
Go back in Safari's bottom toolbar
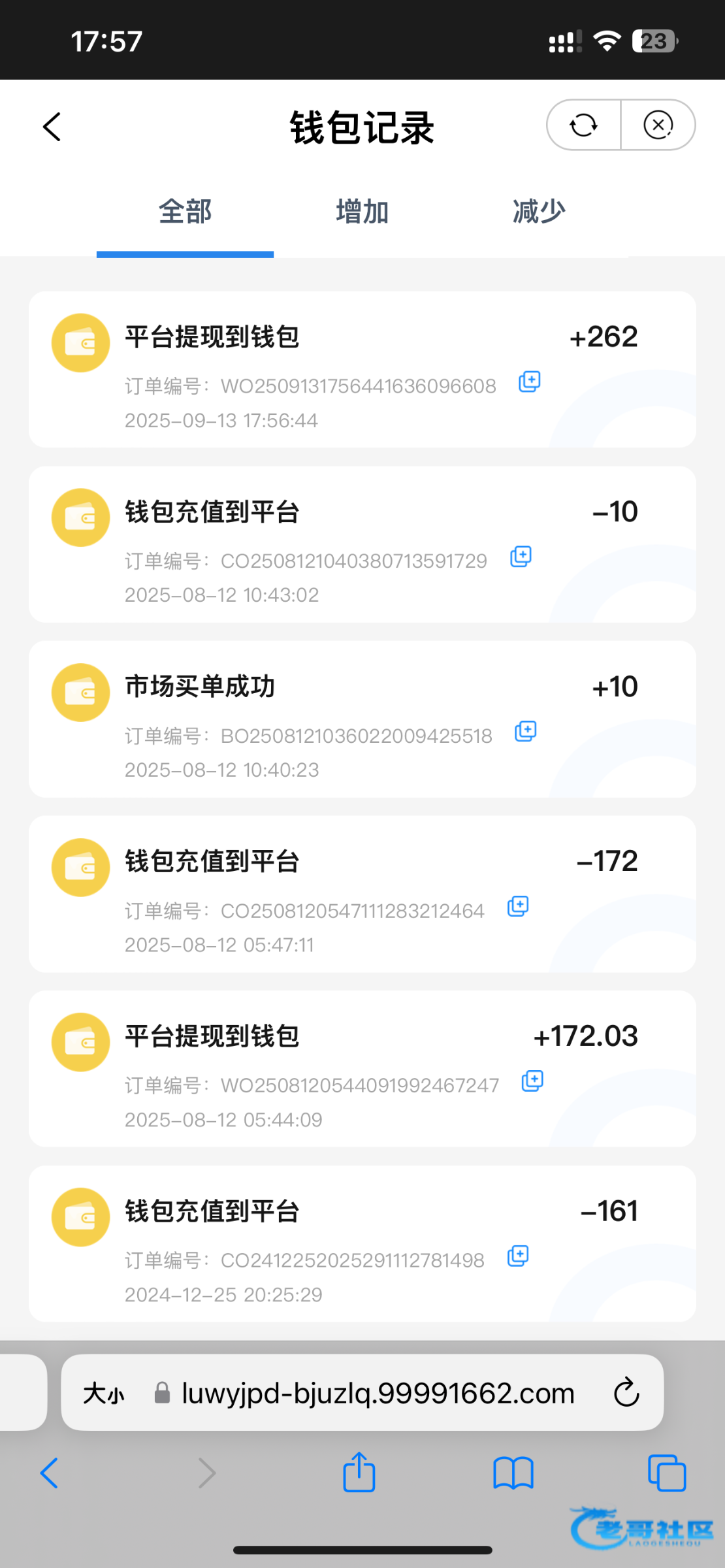coord(50,1473)
